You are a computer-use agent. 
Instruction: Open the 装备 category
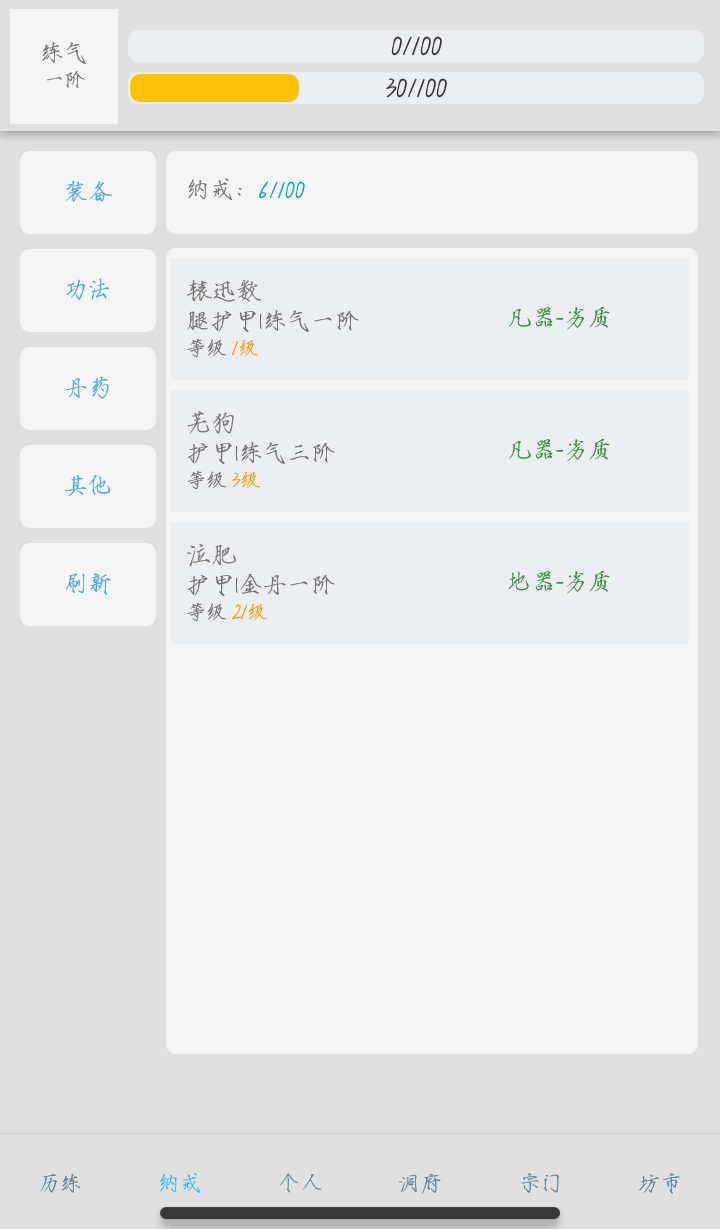tap(88, 192)
